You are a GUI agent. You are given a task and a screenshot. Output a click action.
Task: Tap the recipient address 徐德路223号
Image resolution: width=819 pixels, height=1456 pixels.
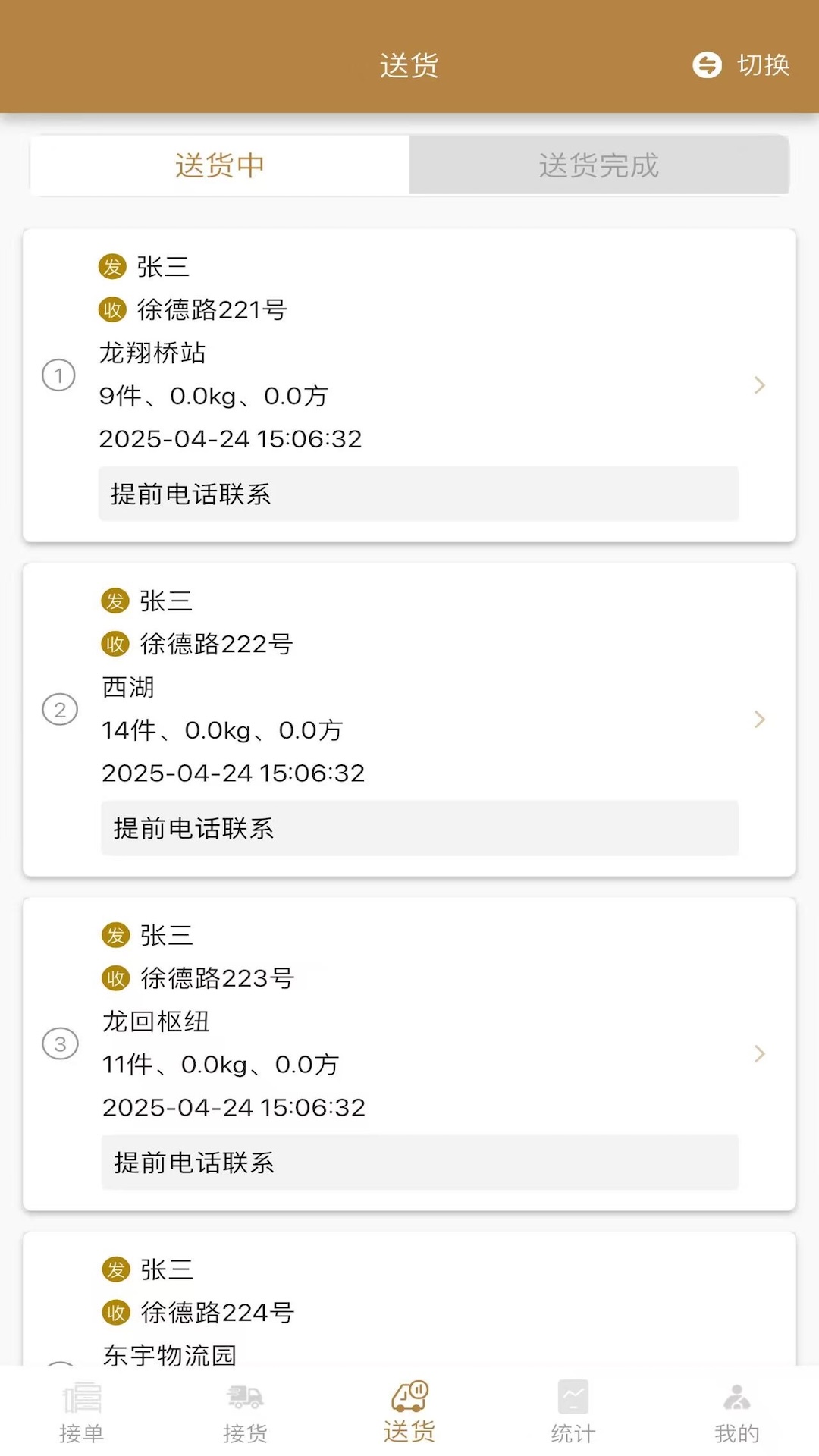pyautogui.click(x=219, y=978)
